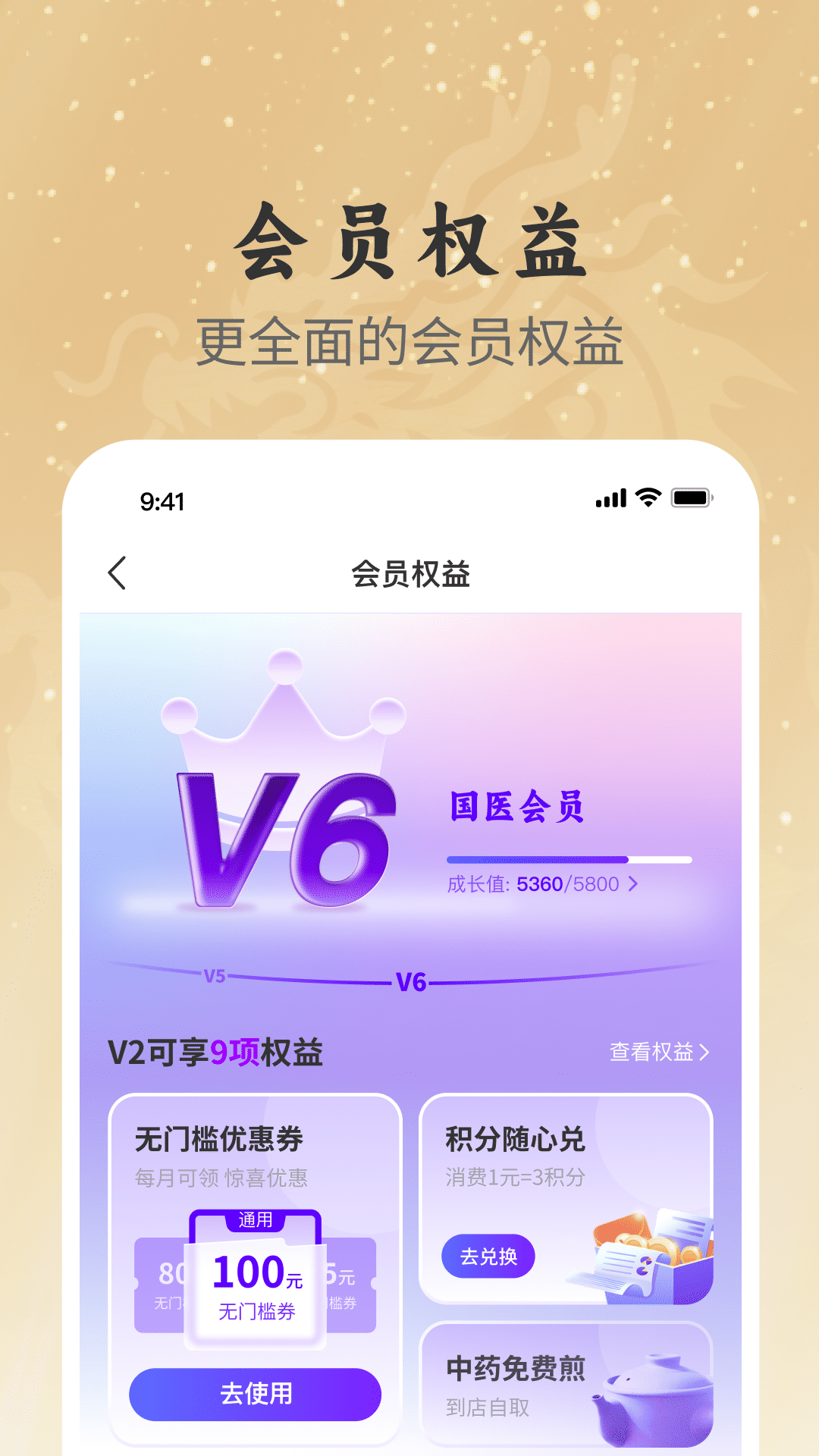The height and width of the screenshot is (1456, 819).
Task: Tap the 去使用 button
Action: tap(256, 1393)
